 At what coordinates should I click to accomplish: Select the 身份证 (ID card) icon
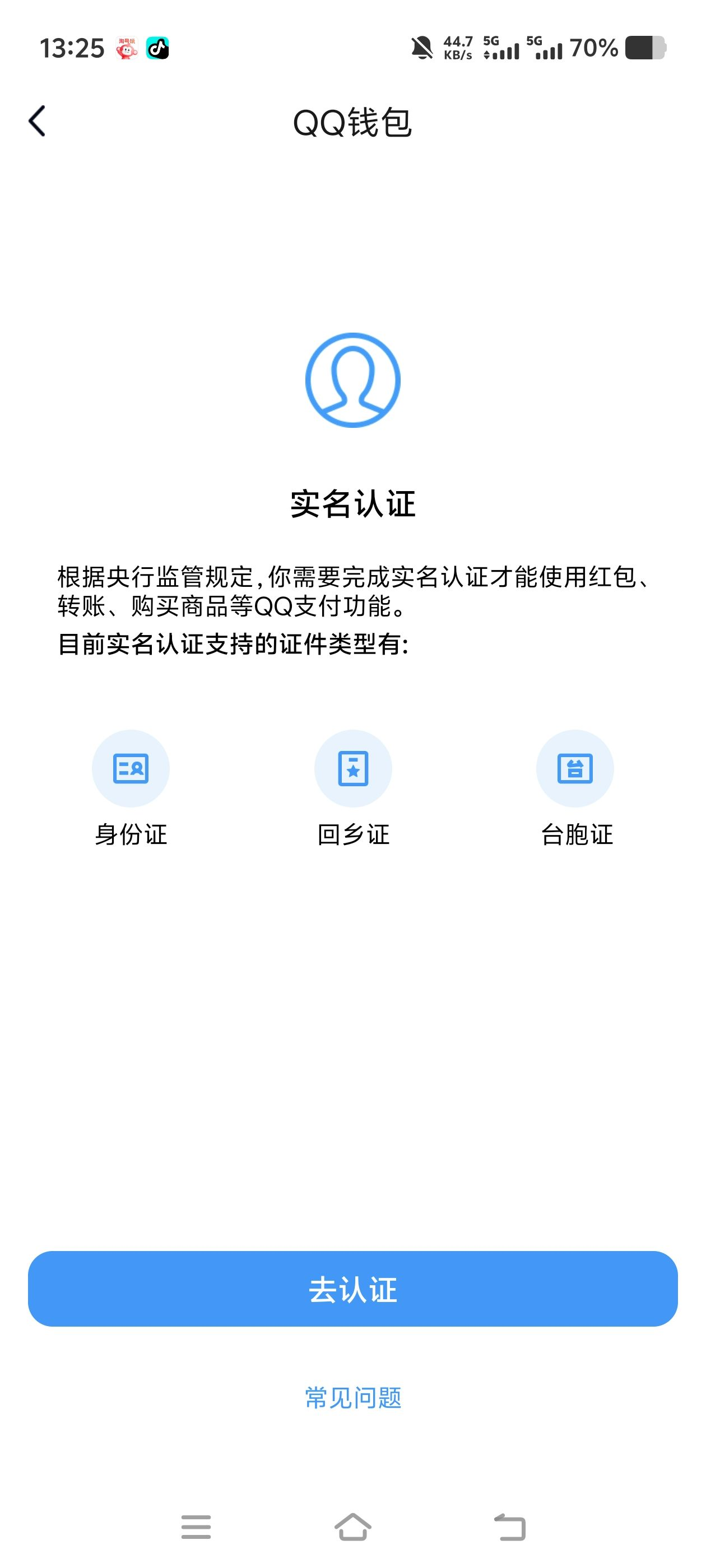click(131, 769)
